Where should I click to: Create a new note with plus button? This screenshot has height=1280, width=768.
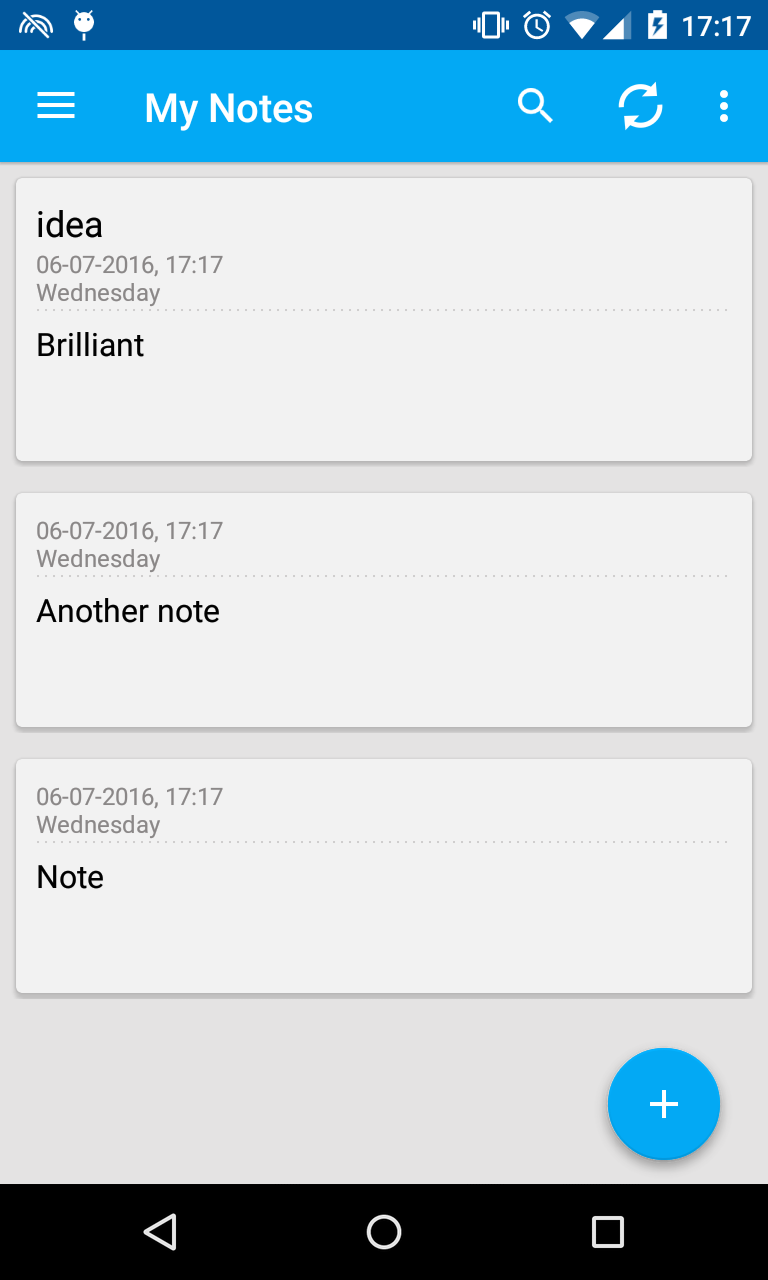click(x=663, y=1104)
